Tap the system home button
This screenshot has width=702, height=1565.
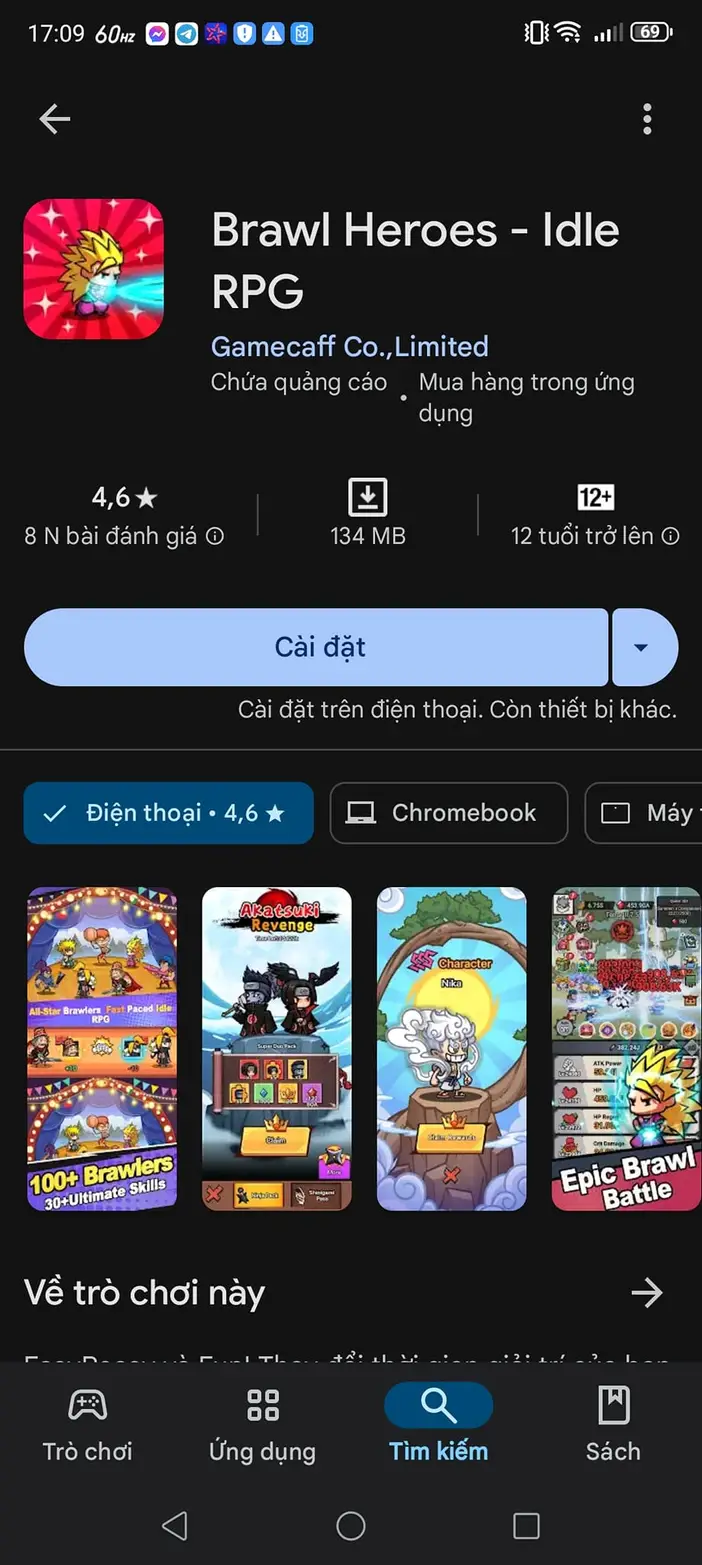click(x=351, y=1525)
